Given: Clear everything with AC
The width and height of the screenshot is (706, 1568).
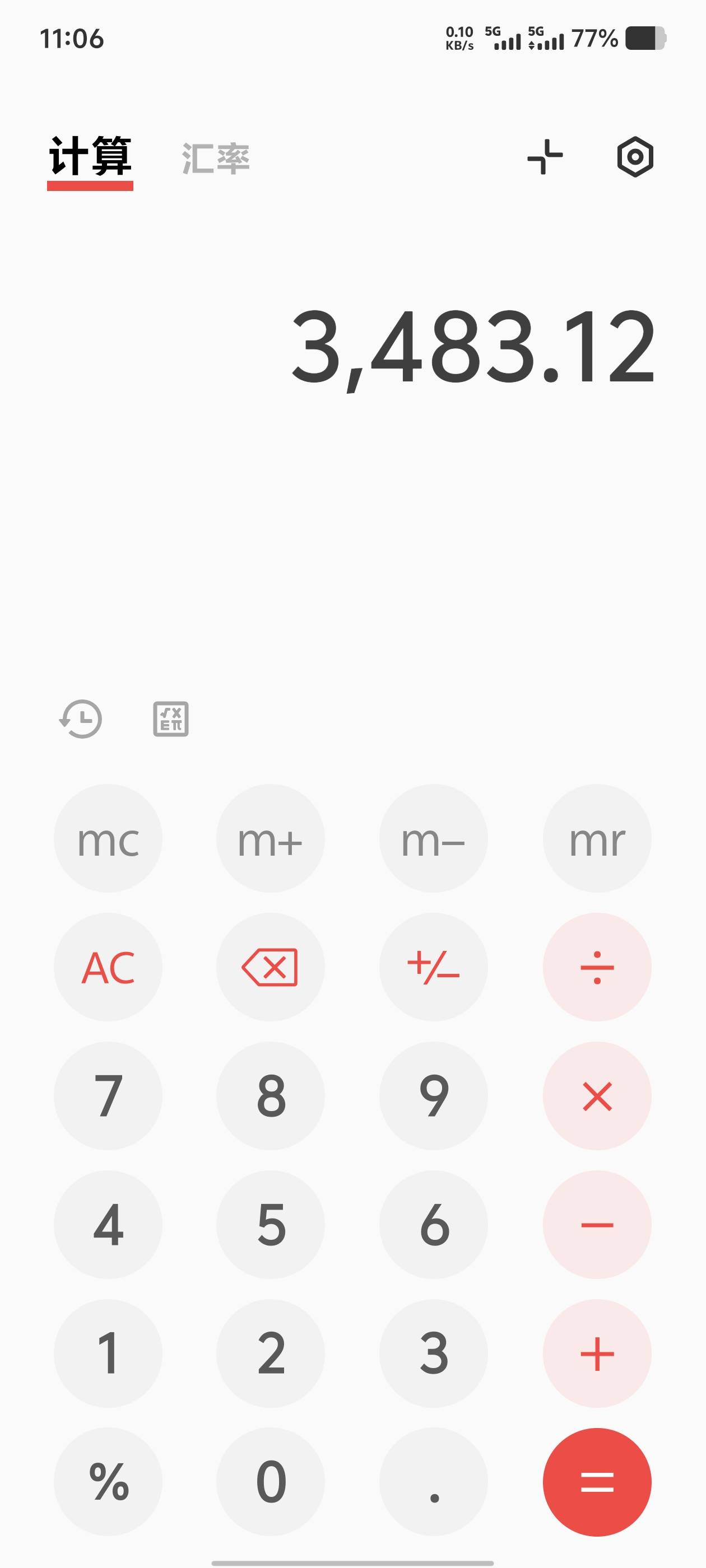Looking at the screenshot, I should coord(108,967).
